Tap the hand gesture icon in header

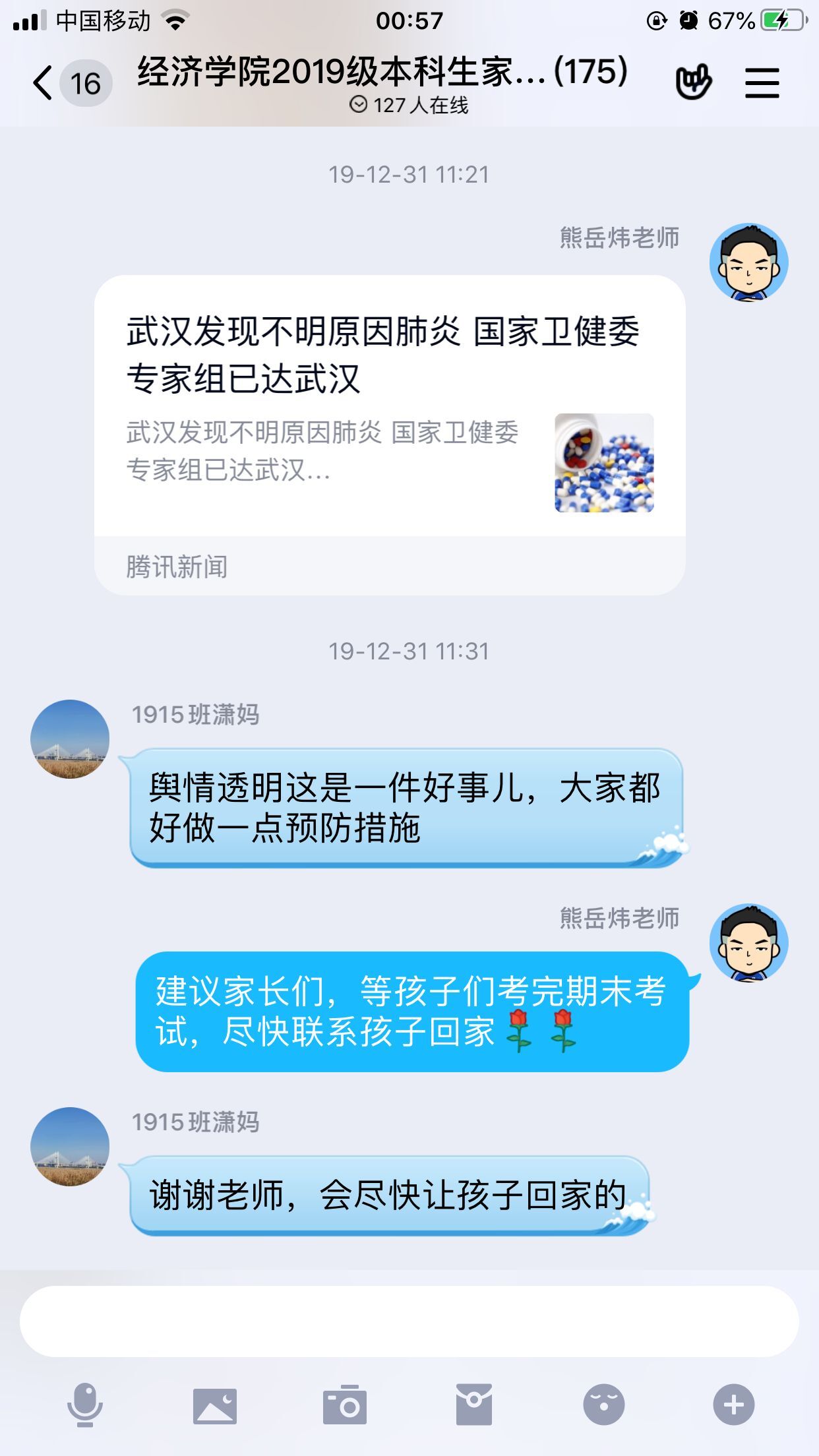(x=693, y=82)
